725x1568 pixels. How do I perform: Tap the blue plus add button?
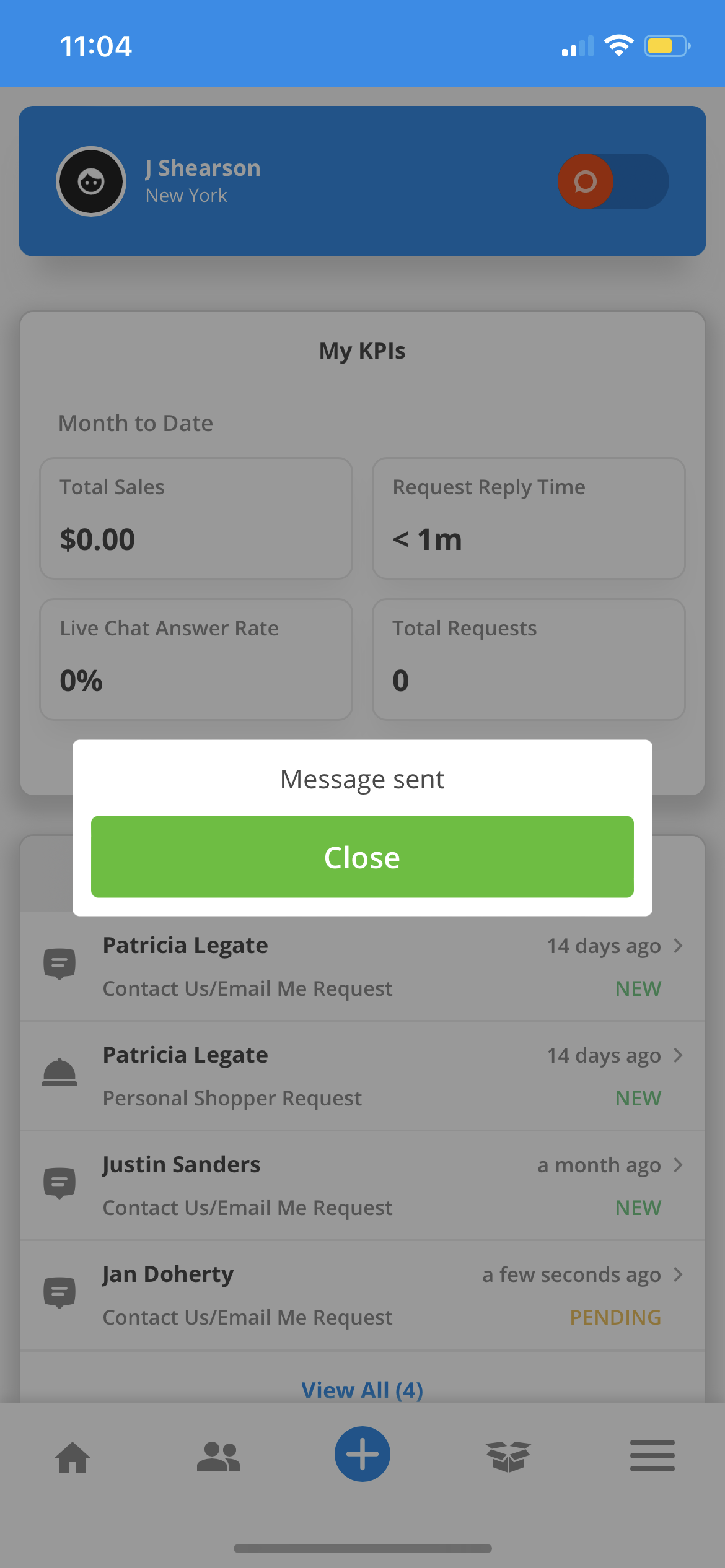coord(362,1454)
